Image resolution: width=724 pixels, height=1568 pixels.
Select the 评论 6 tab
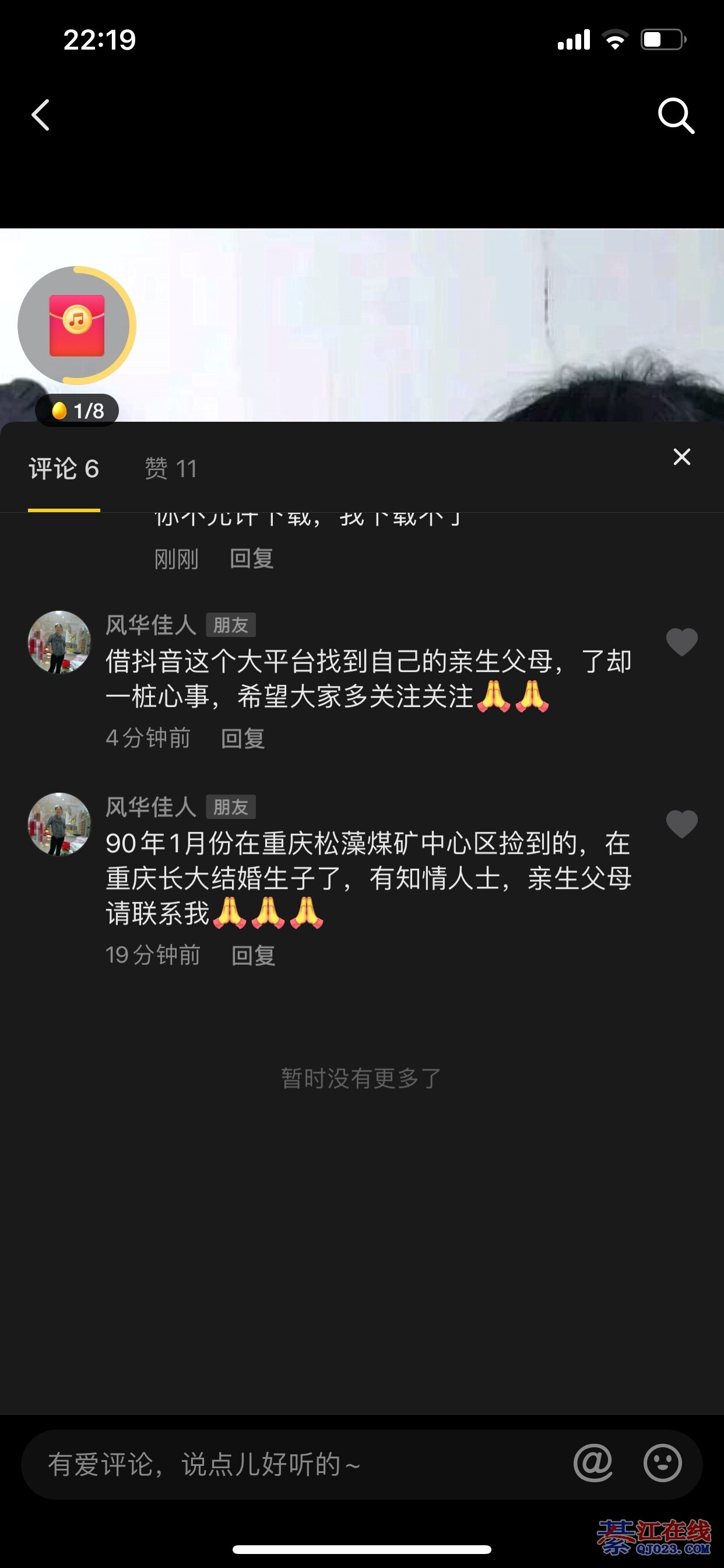click(64, 468)
